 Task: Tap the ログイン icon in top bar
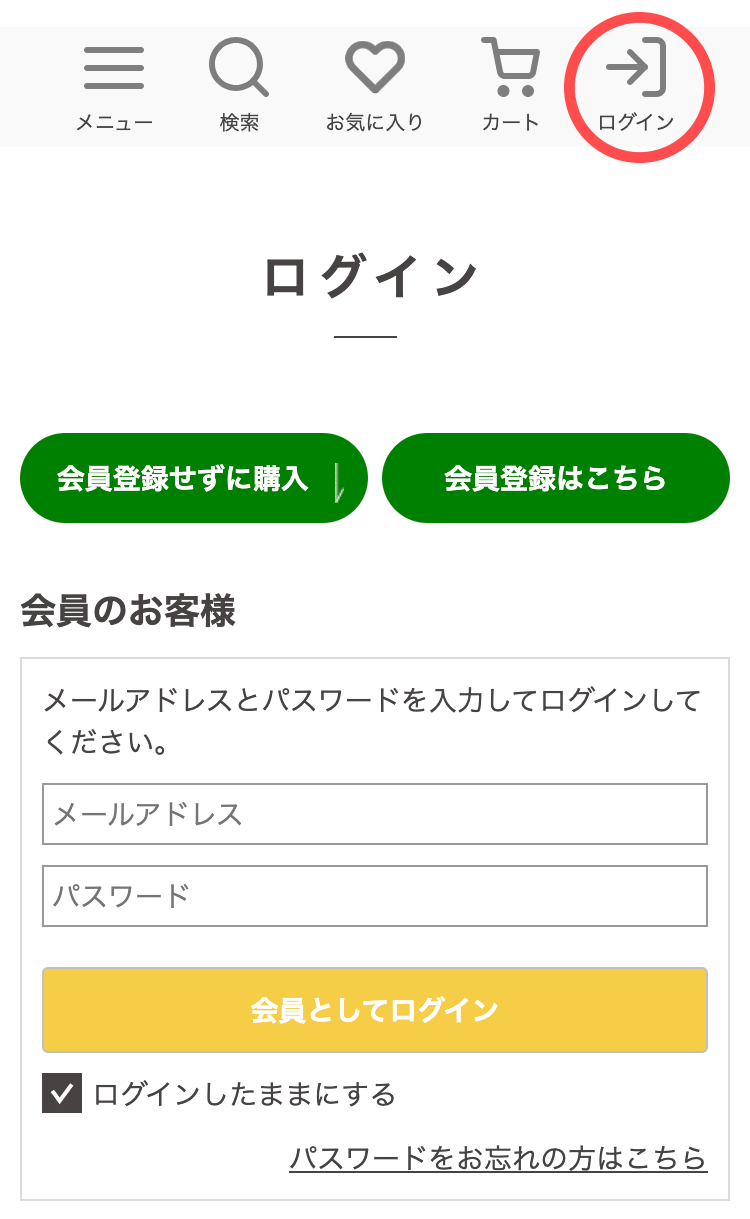637,86
